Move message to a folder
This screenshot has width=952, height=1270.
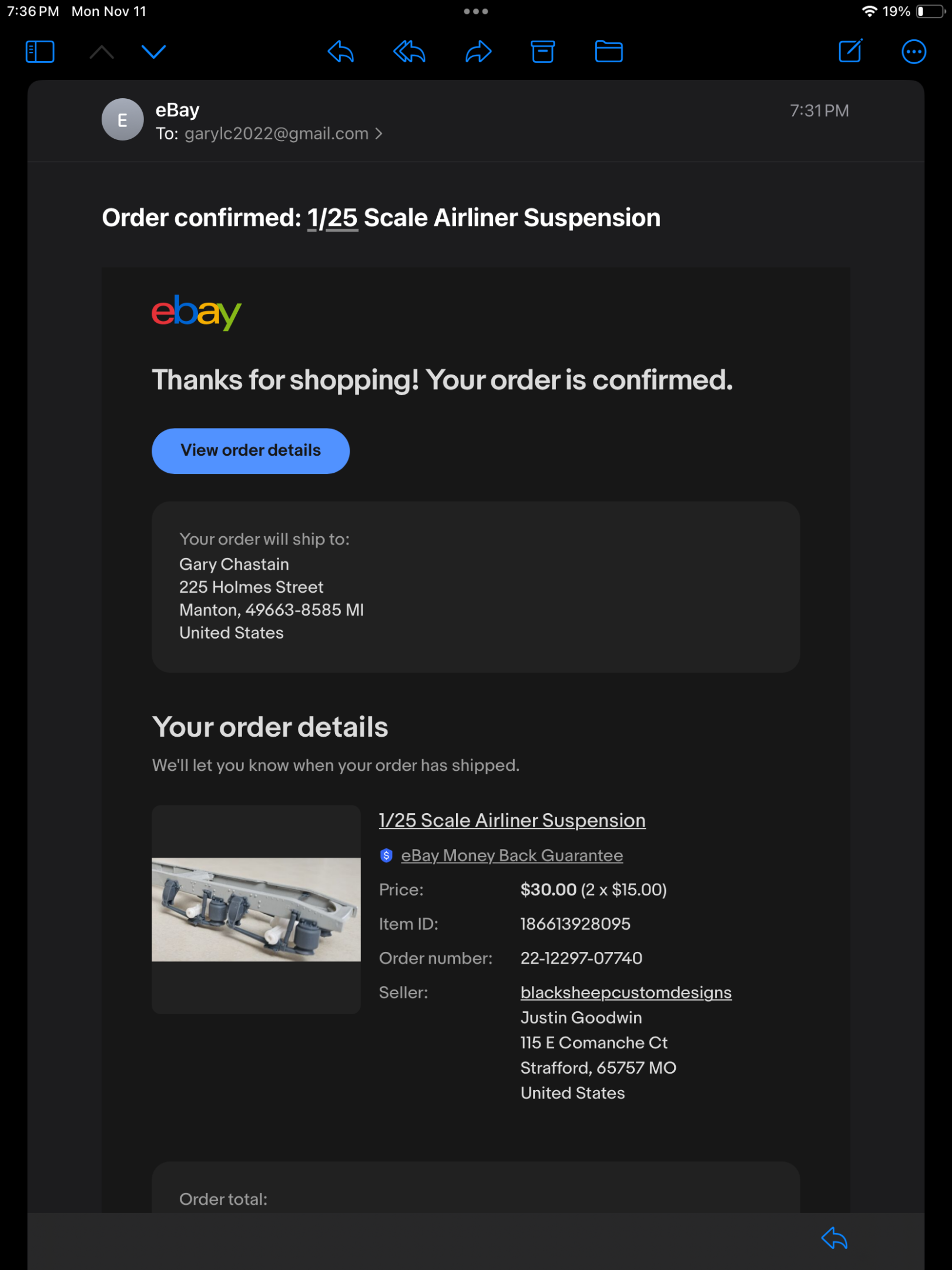[x=609, y=52]
